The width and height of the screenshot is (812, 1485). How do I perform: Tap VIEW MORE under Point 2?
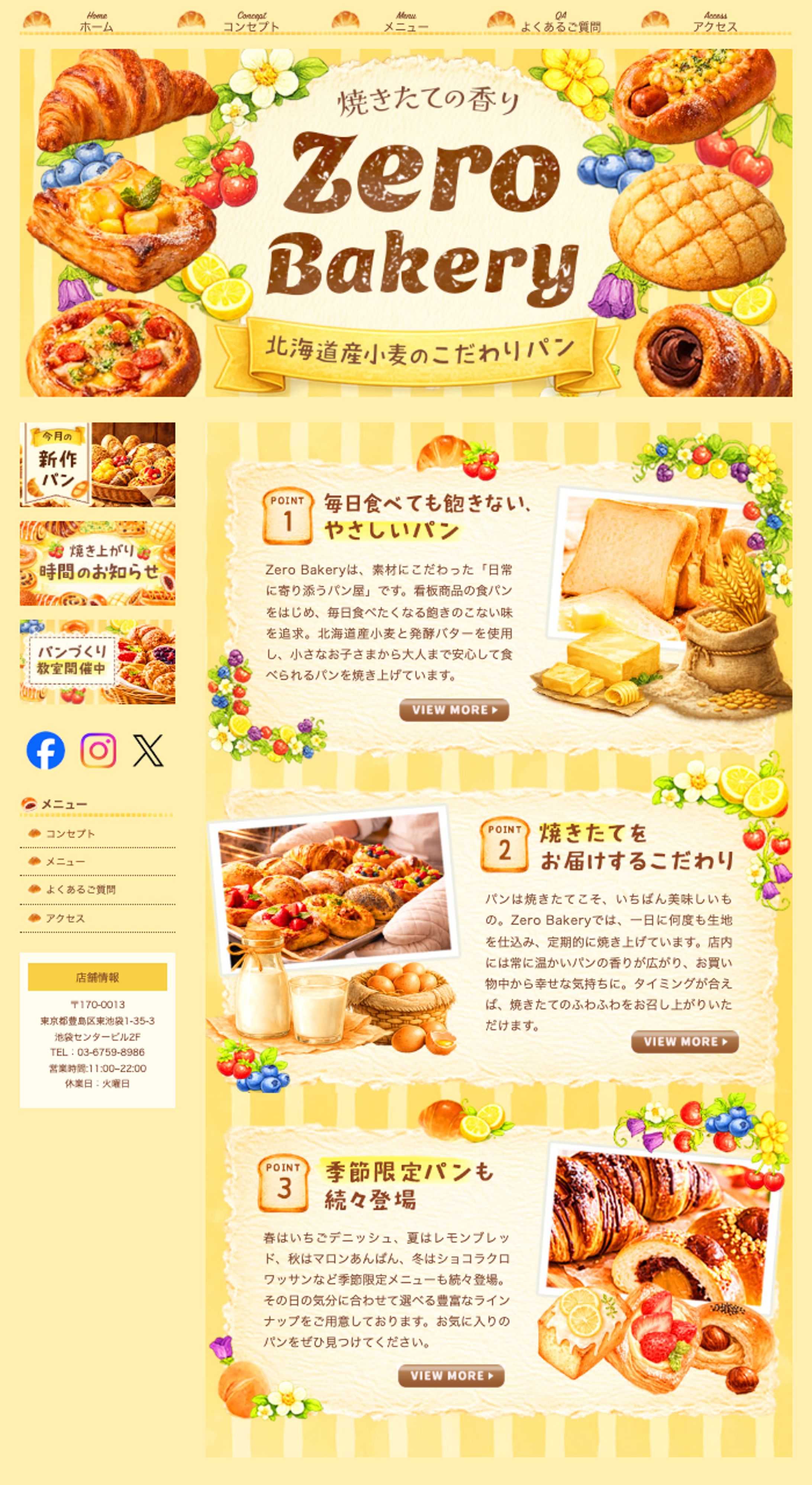pyautogui.click(x=684, y=1041)
